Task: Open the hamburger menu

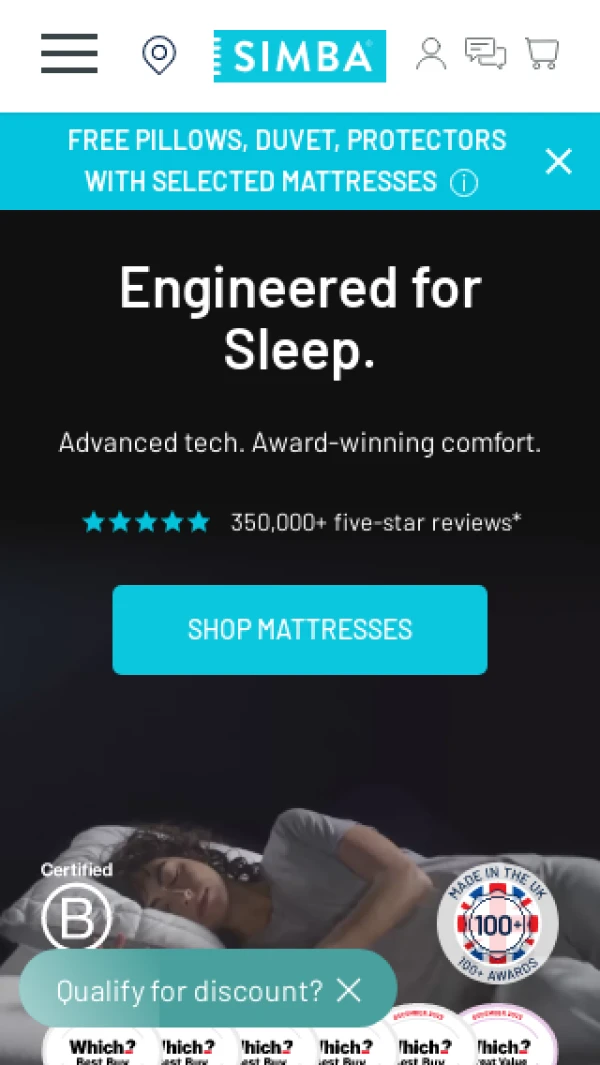Action: tap(69, 54)
